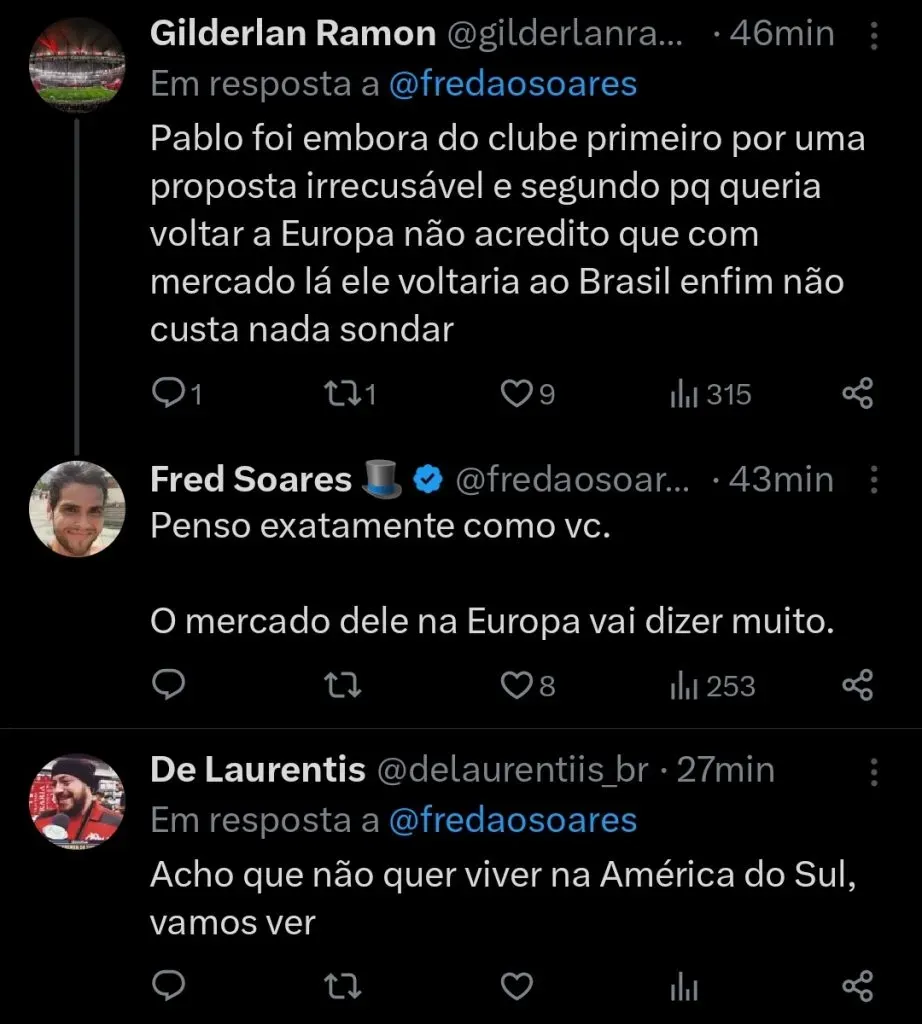The width and height of the screenshot is (922, 1024).
Task: Like De Laurentis's tweet
Action: click(517, 986)
